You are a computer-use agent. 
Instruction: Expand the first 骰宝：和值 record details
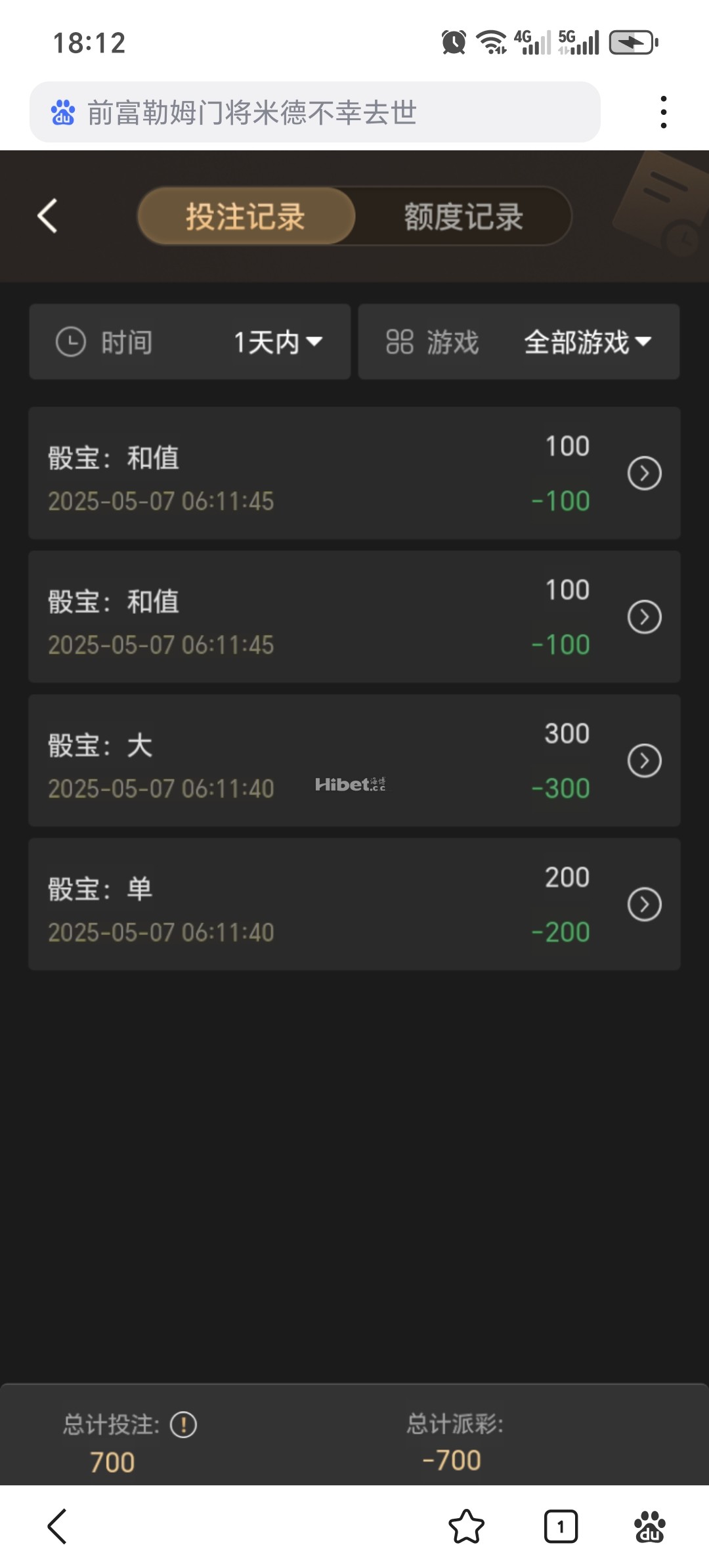coord(645,473)
